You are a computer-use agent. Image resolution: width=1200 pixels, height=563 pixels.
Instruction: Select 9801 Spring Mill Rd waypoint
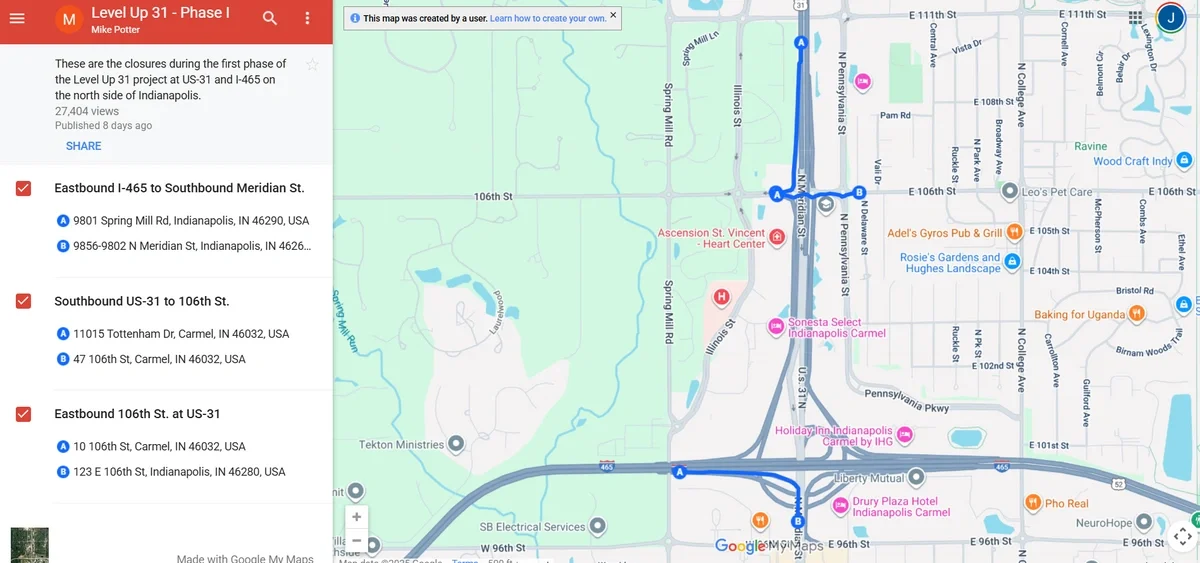pyautogui.click(x=190, y=221)
